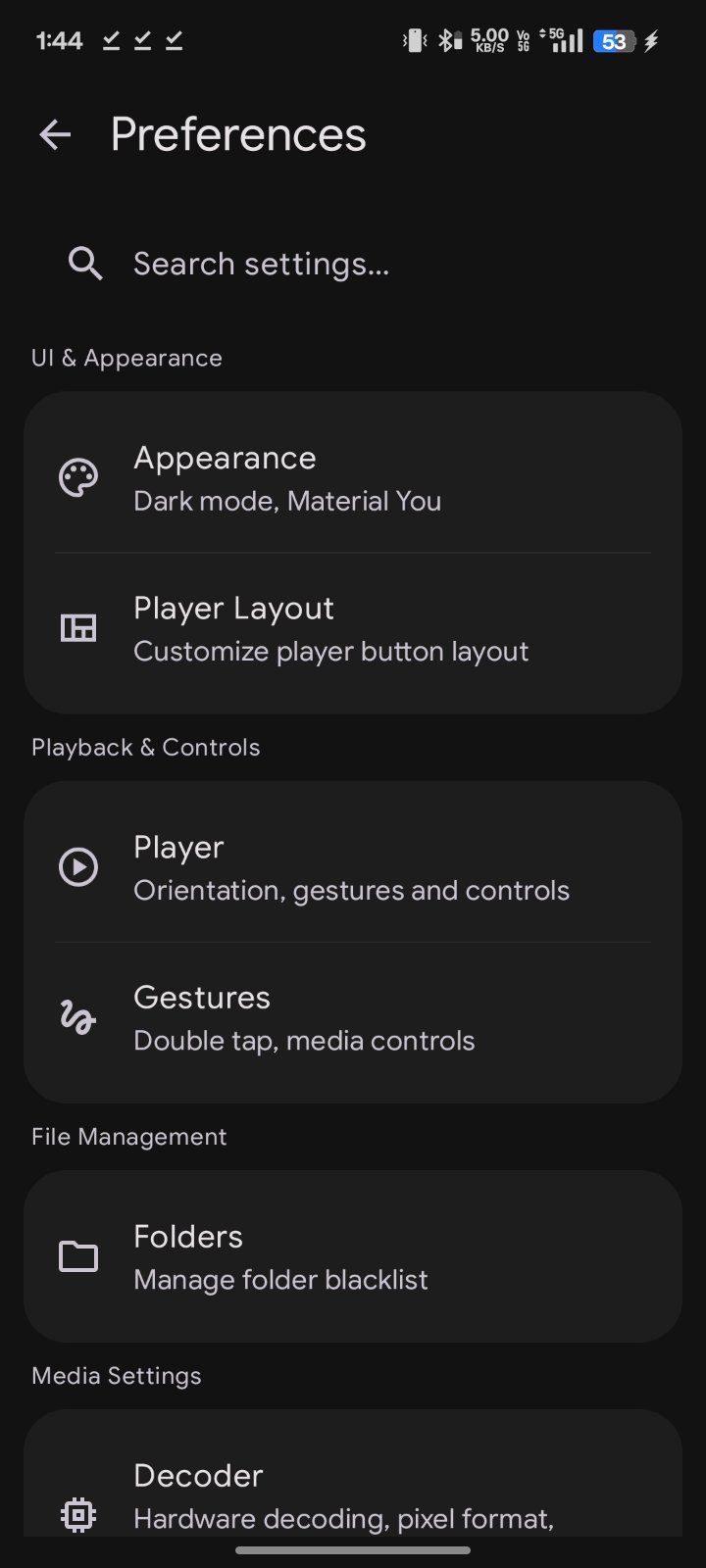Viewport: 706px width, 1568px height.
Task: Tap the Search settings field
Action: point(261,264)
